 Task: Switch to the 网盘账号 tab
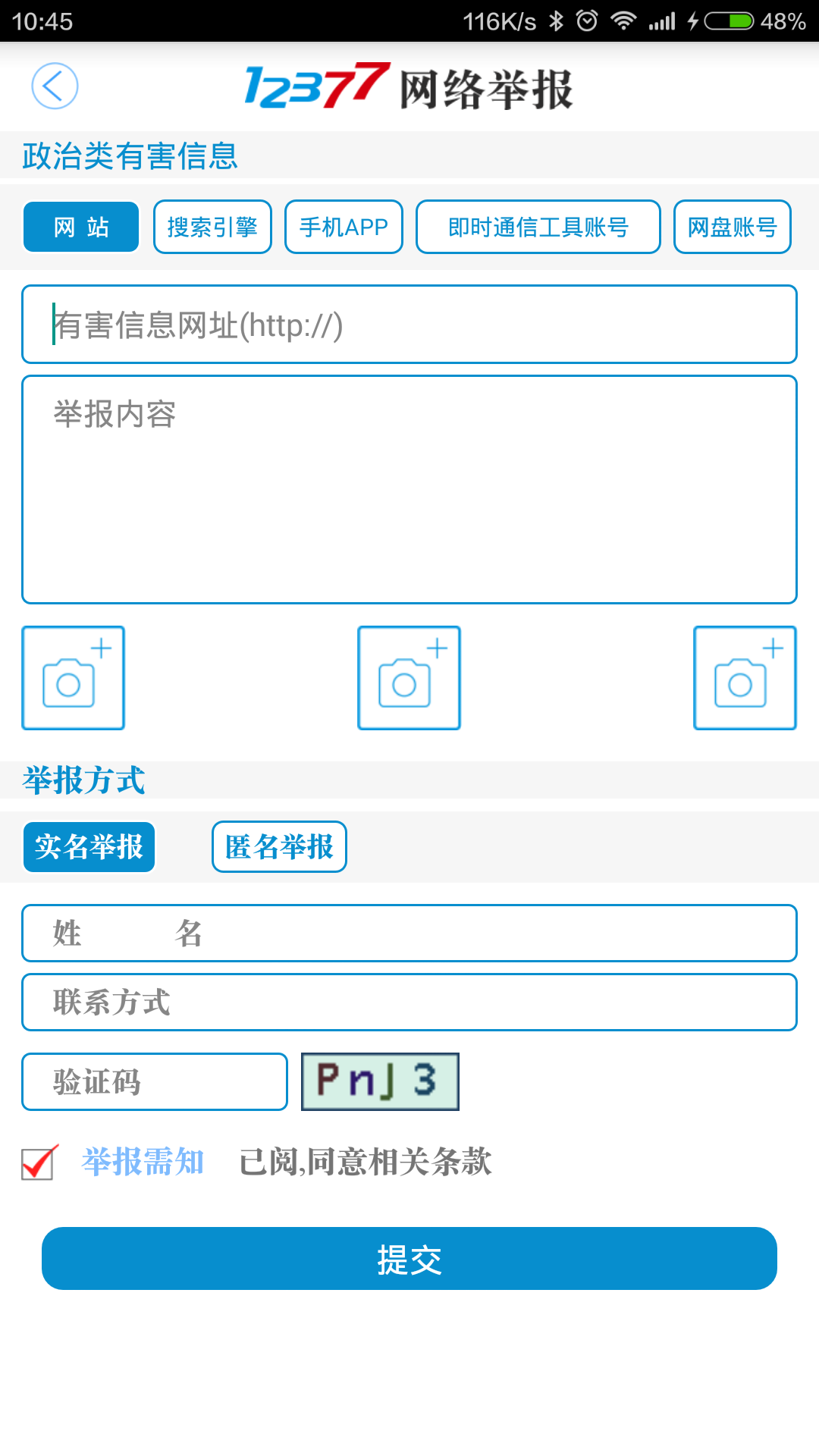733,227
